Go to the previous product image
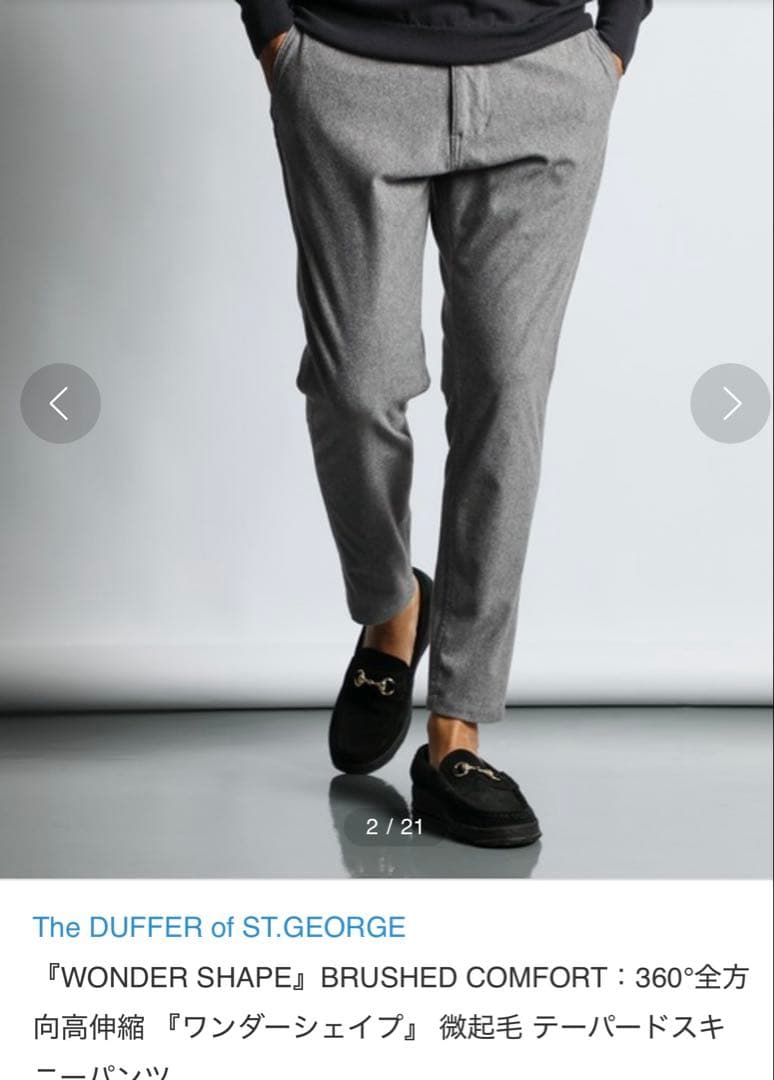 (60, 403)
